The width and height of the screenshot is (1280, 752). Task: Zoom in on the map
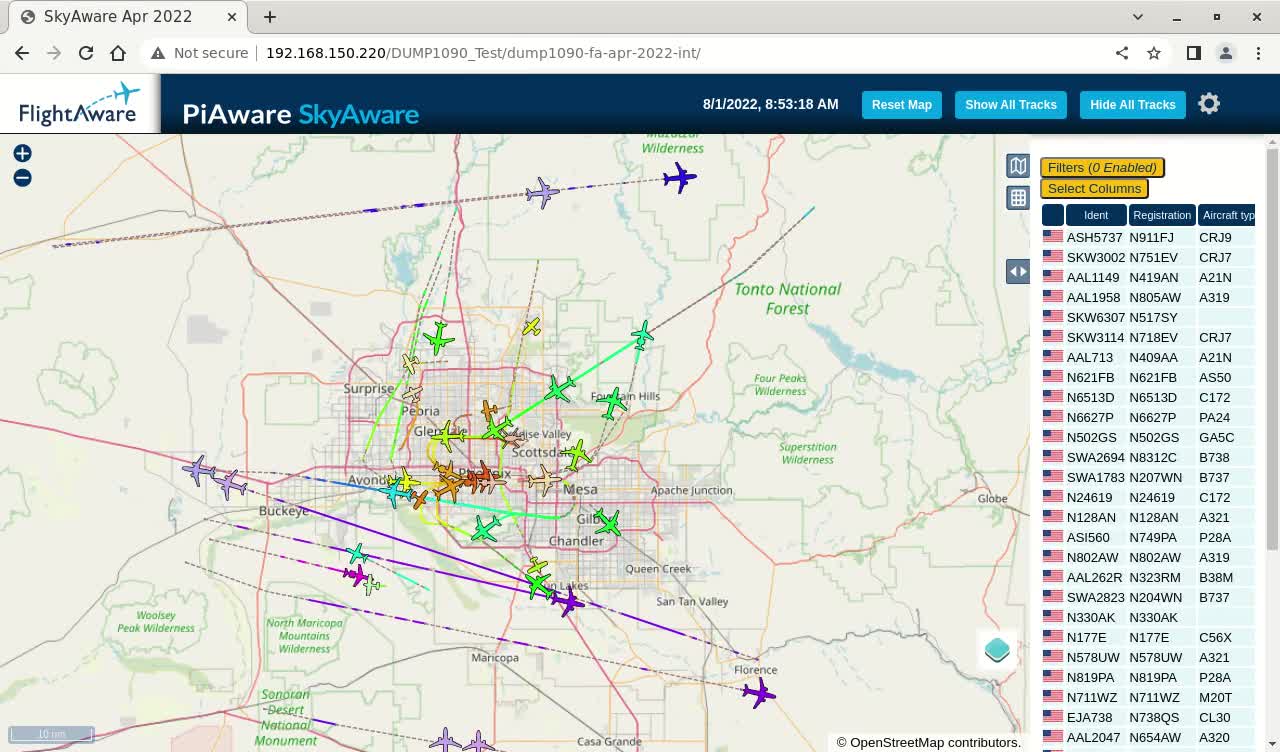[x=22, y=153]
